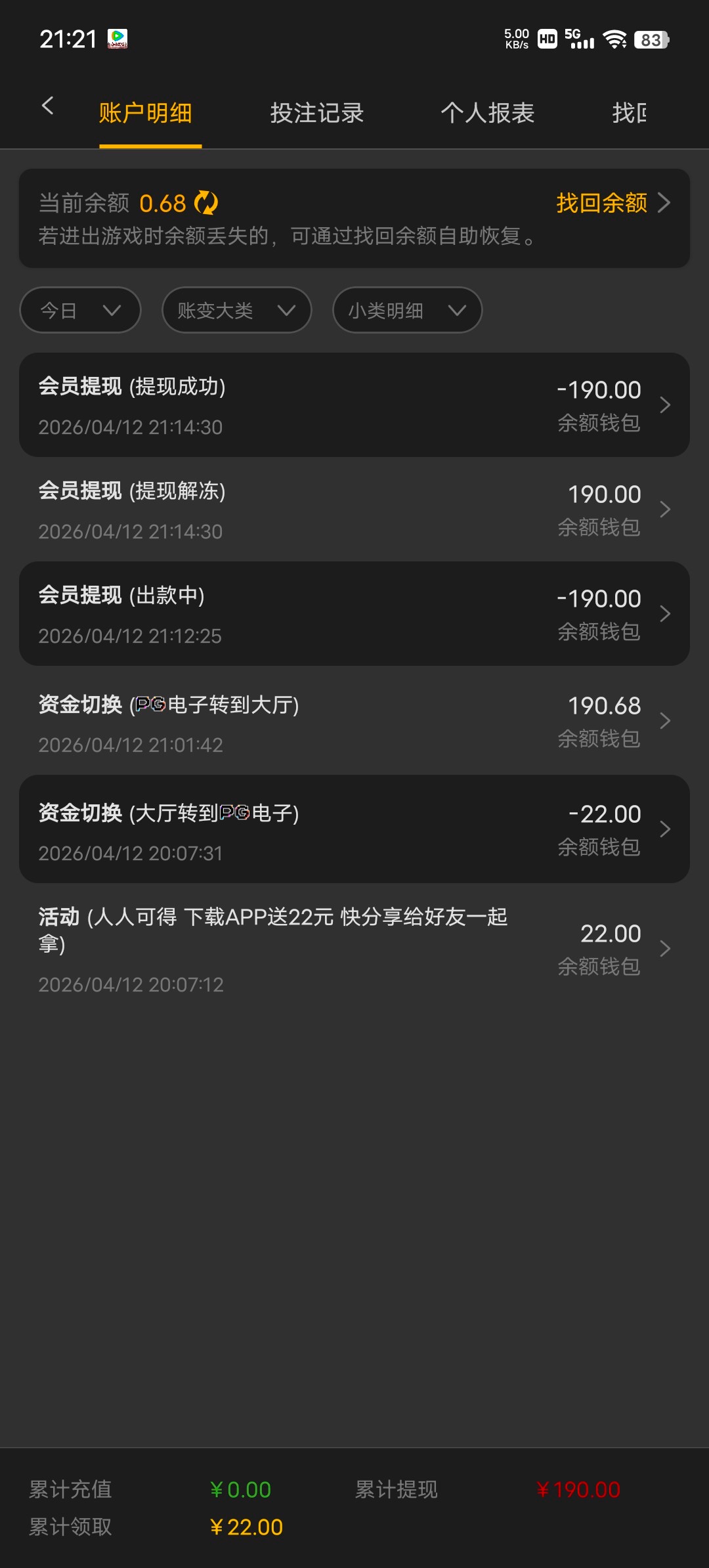709x1568 pixels.
Task: Switch to the 投注记录 tab
Action: (x=316, y=113)
